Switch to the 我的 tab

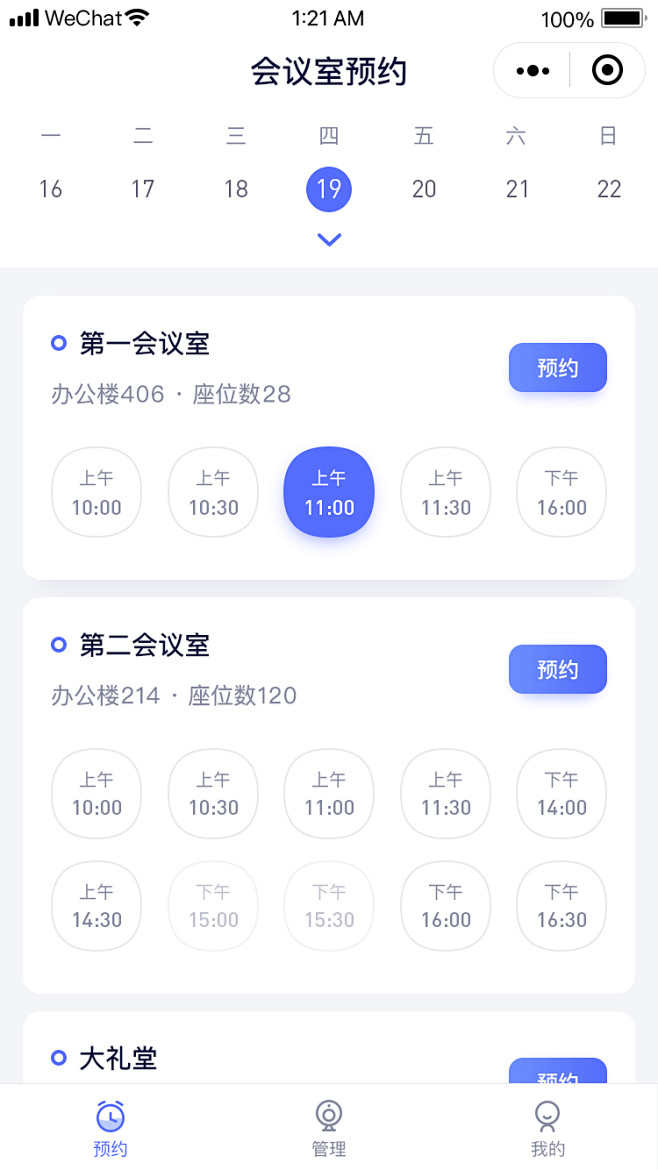click(548, 1127)
